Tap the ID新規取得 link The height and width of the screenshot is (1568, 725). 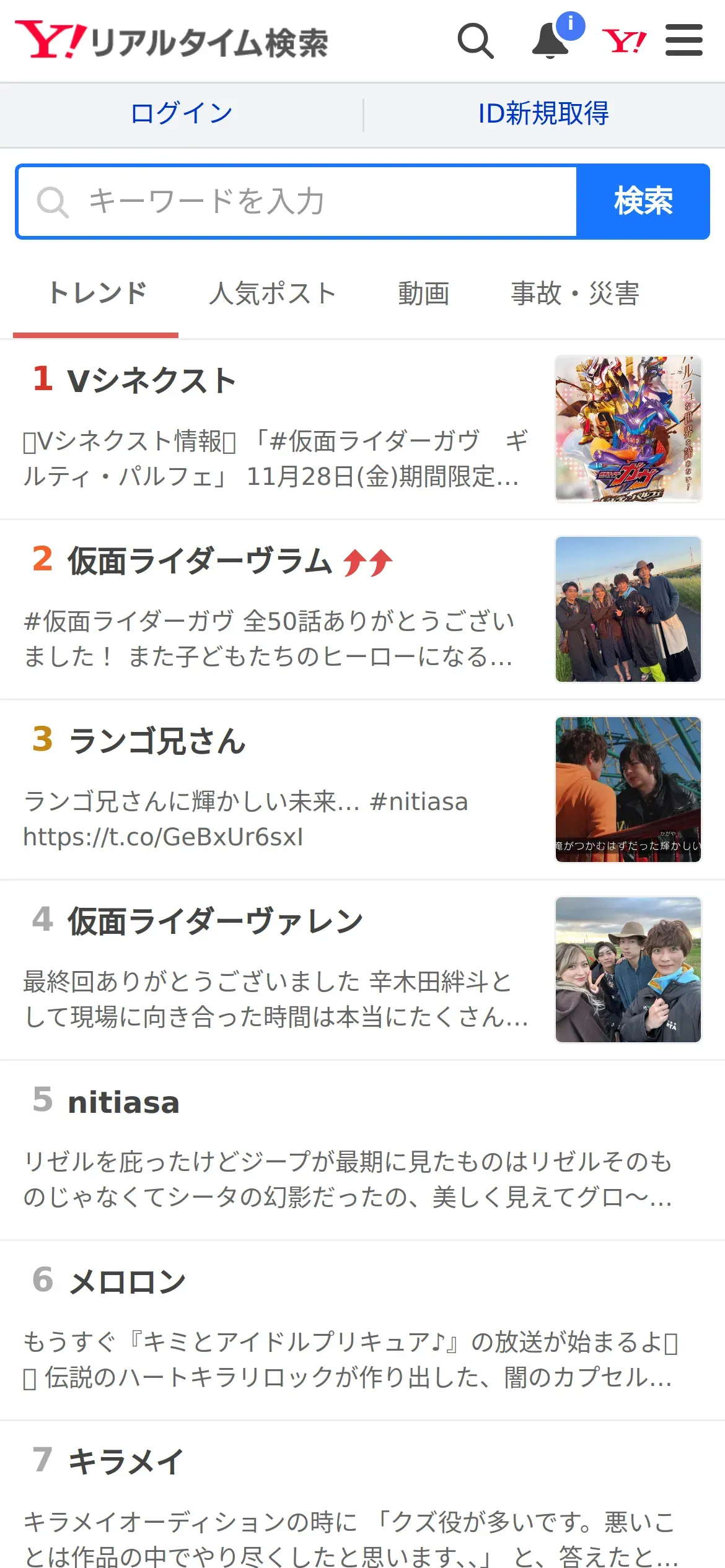click(x=543, y=114)
